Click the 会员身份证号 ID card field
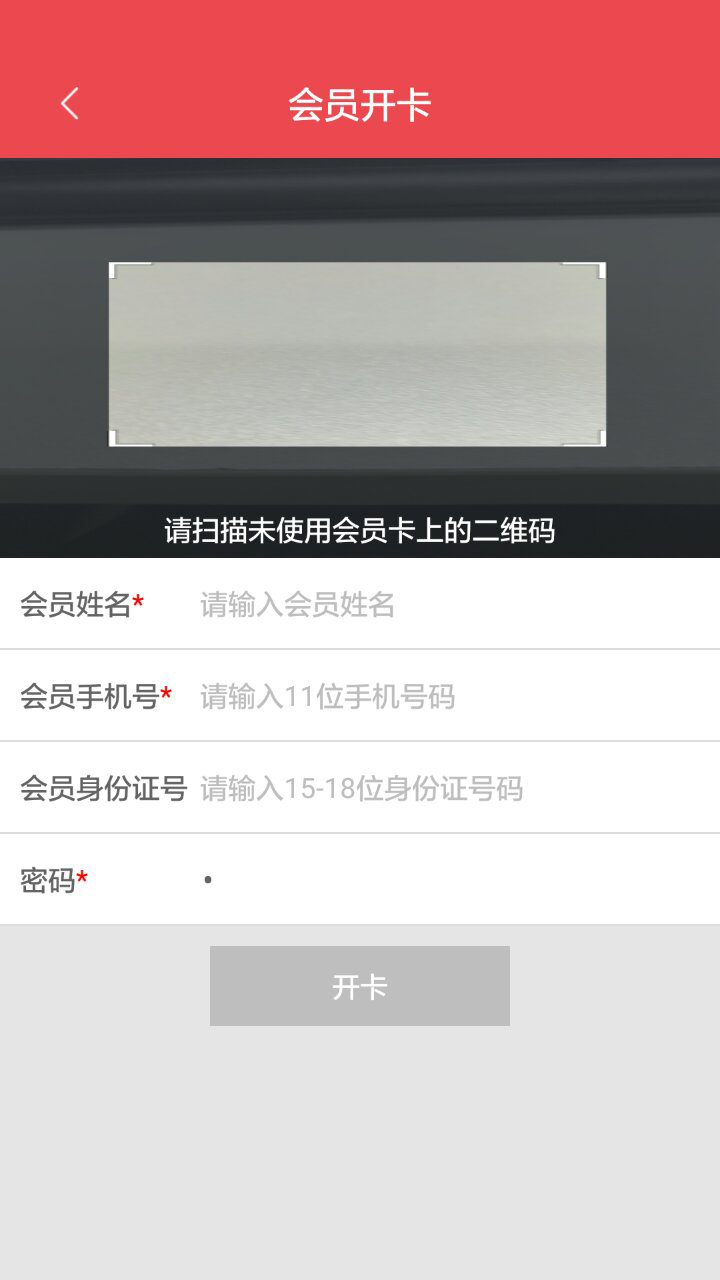Image resolution: width=720 pixels, height=1280 pixels. pos(430,787)
